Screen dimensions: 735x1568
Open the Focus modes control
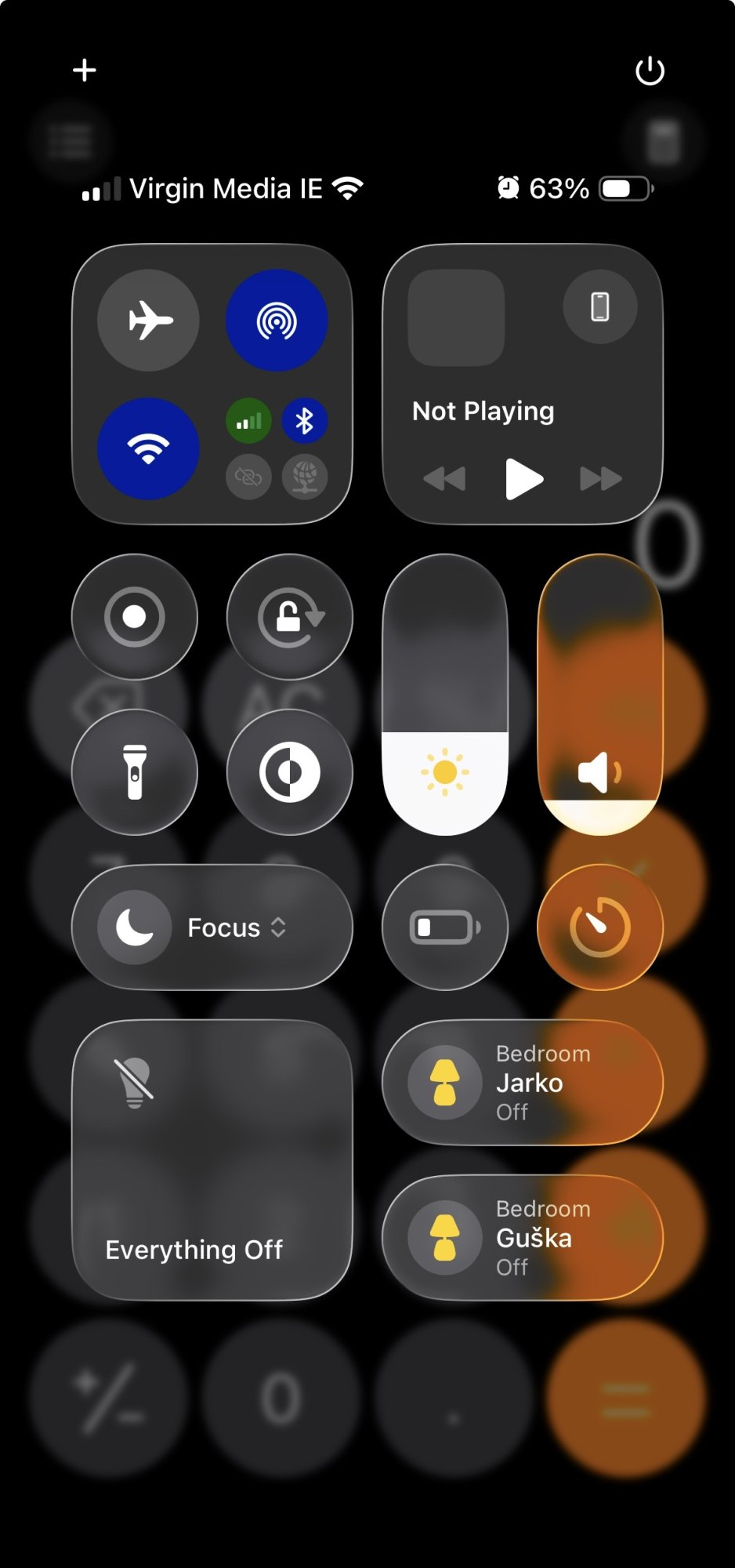pos(212,927)
